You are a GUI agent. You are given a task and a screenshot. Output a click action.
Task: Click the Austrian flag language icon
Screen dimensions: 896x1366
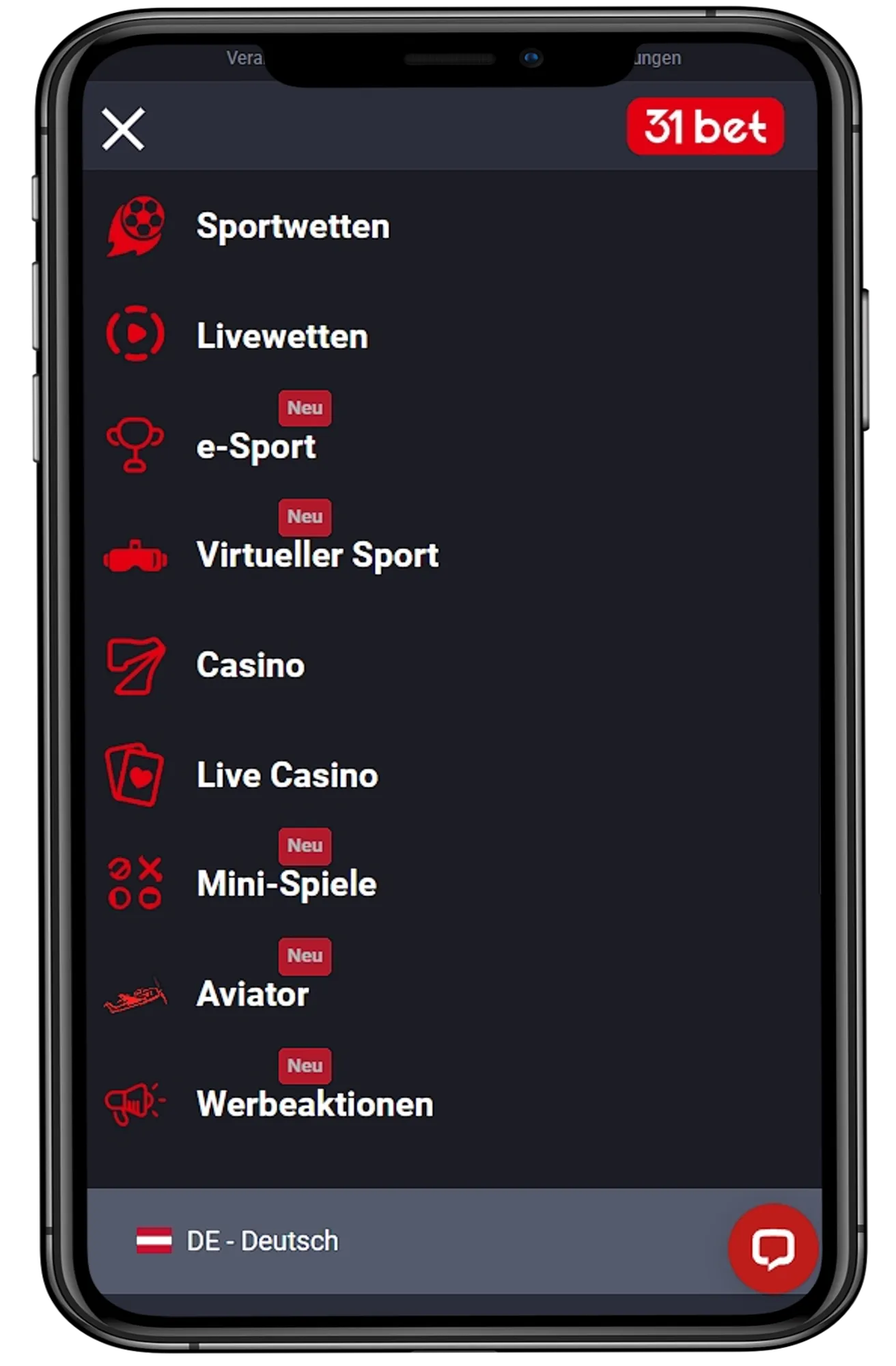[x=156, y=1241]
